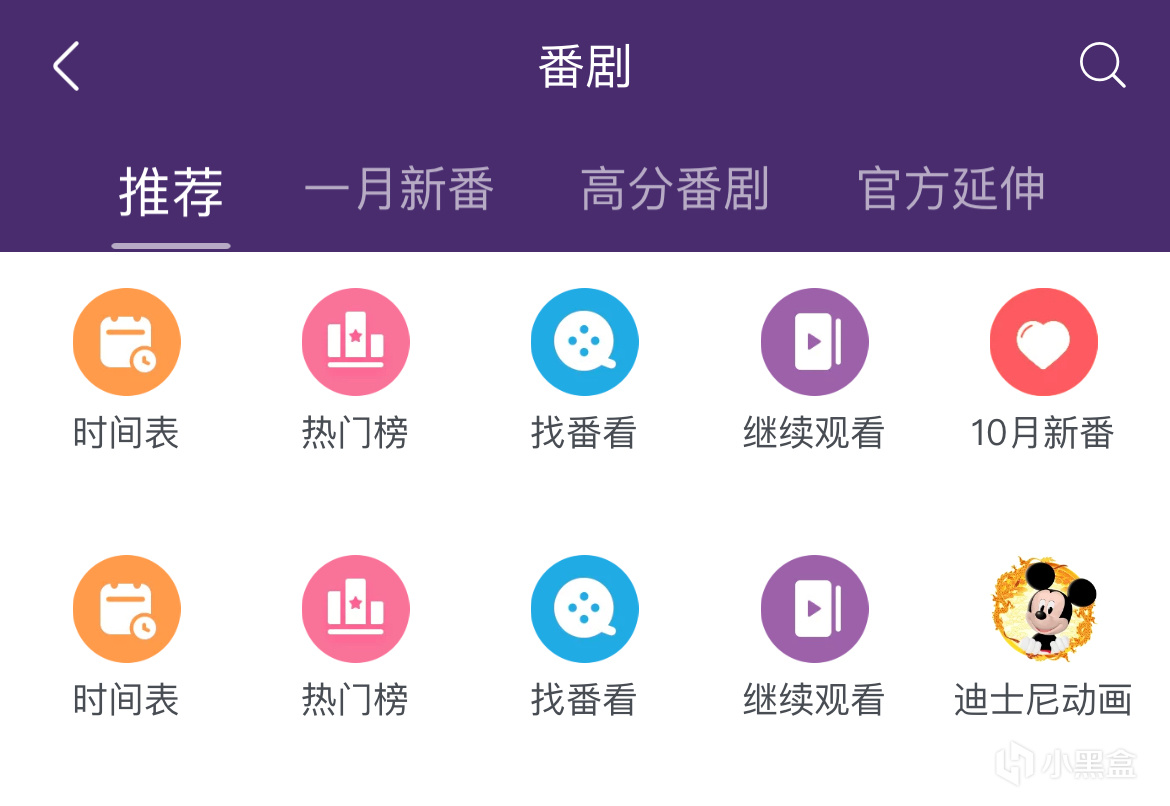Screen dimensions: 1170x806
Task: Tap 继续观看 next to 迪士尼动画
Action: coord(814,610)
